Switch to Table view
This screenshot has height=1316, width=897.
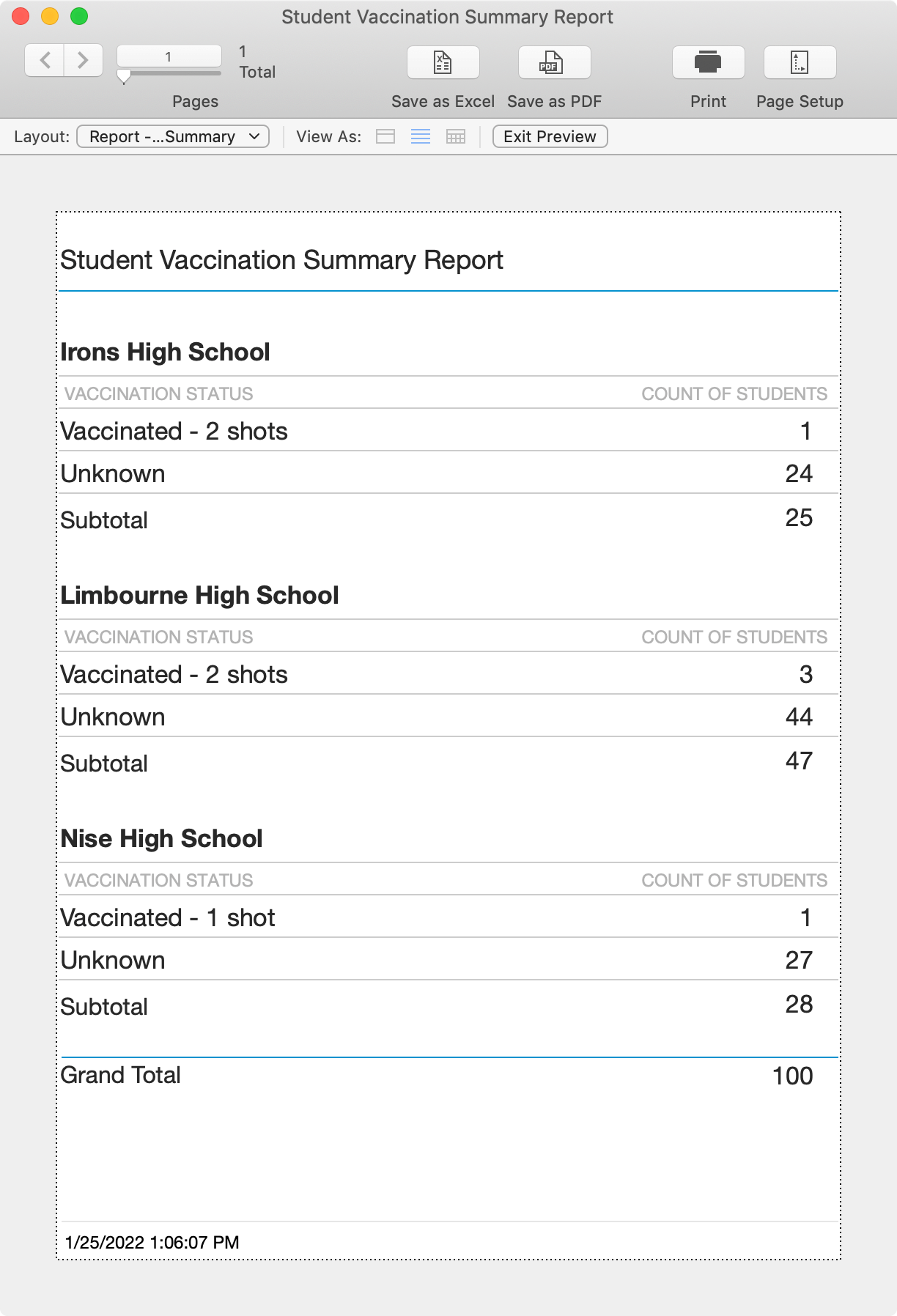click(x=455, y=136)
